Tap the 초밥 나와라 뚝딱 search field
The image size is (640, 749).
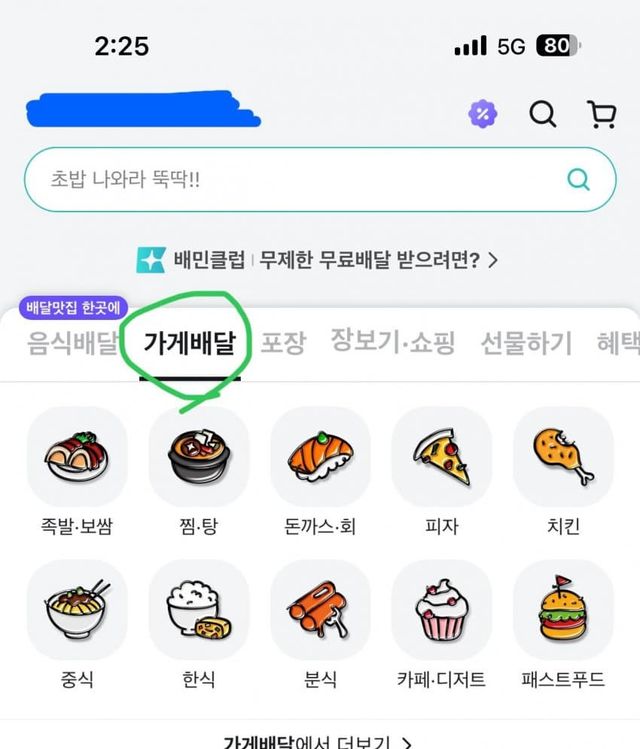point(300,180)
